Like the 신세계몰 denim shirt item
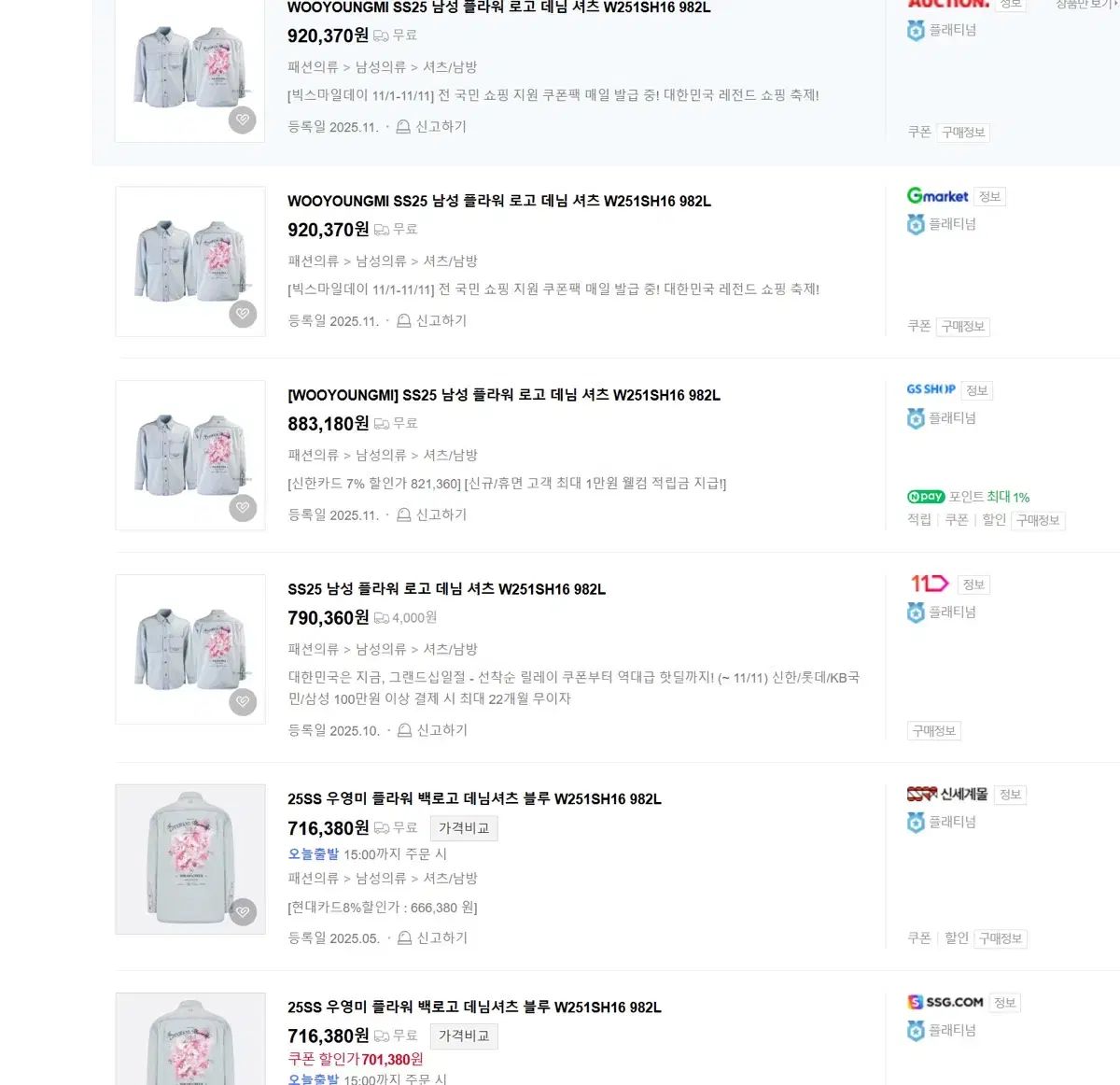 pos(243,911)
